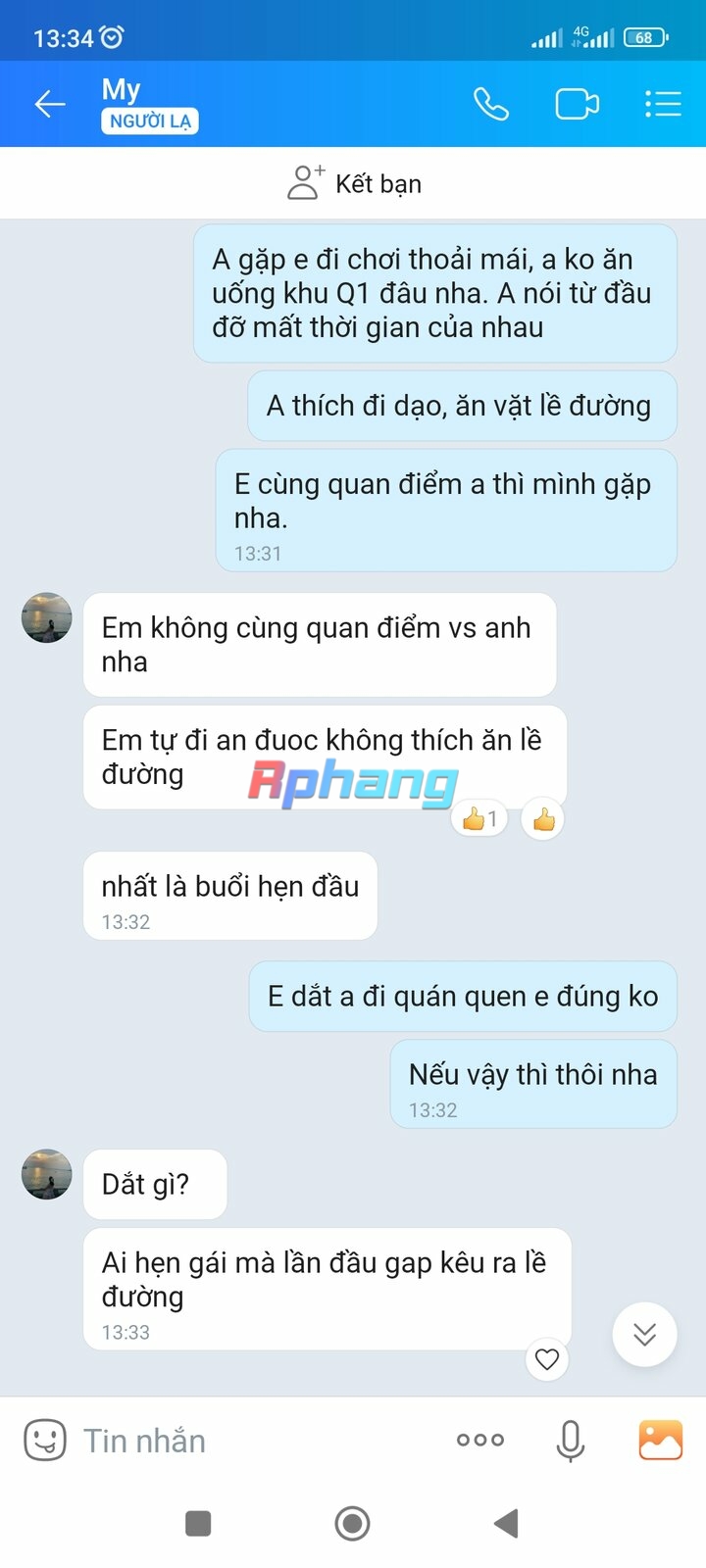React with heart to the last message

(547, 1359)
